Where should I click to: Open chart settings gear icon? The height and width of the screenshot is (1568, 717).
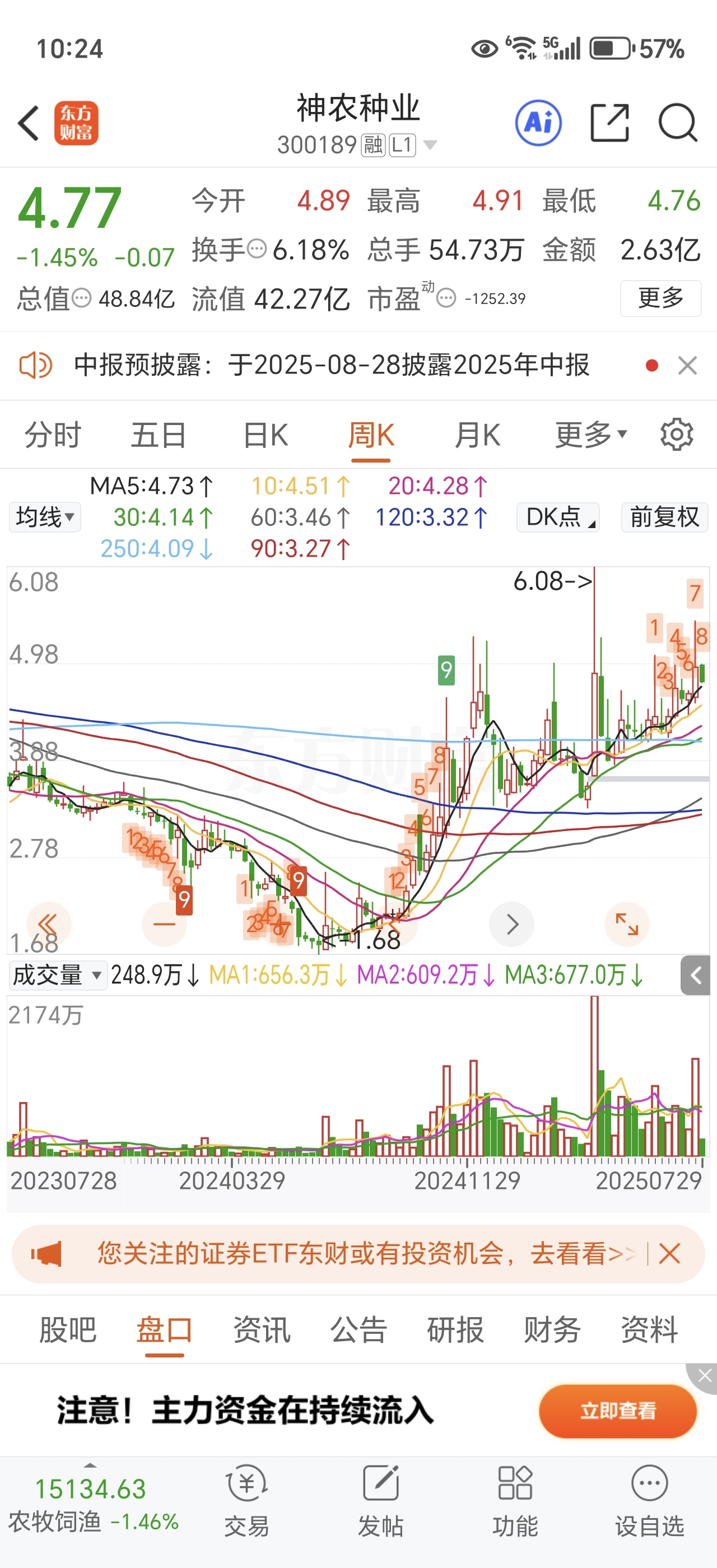677,435
